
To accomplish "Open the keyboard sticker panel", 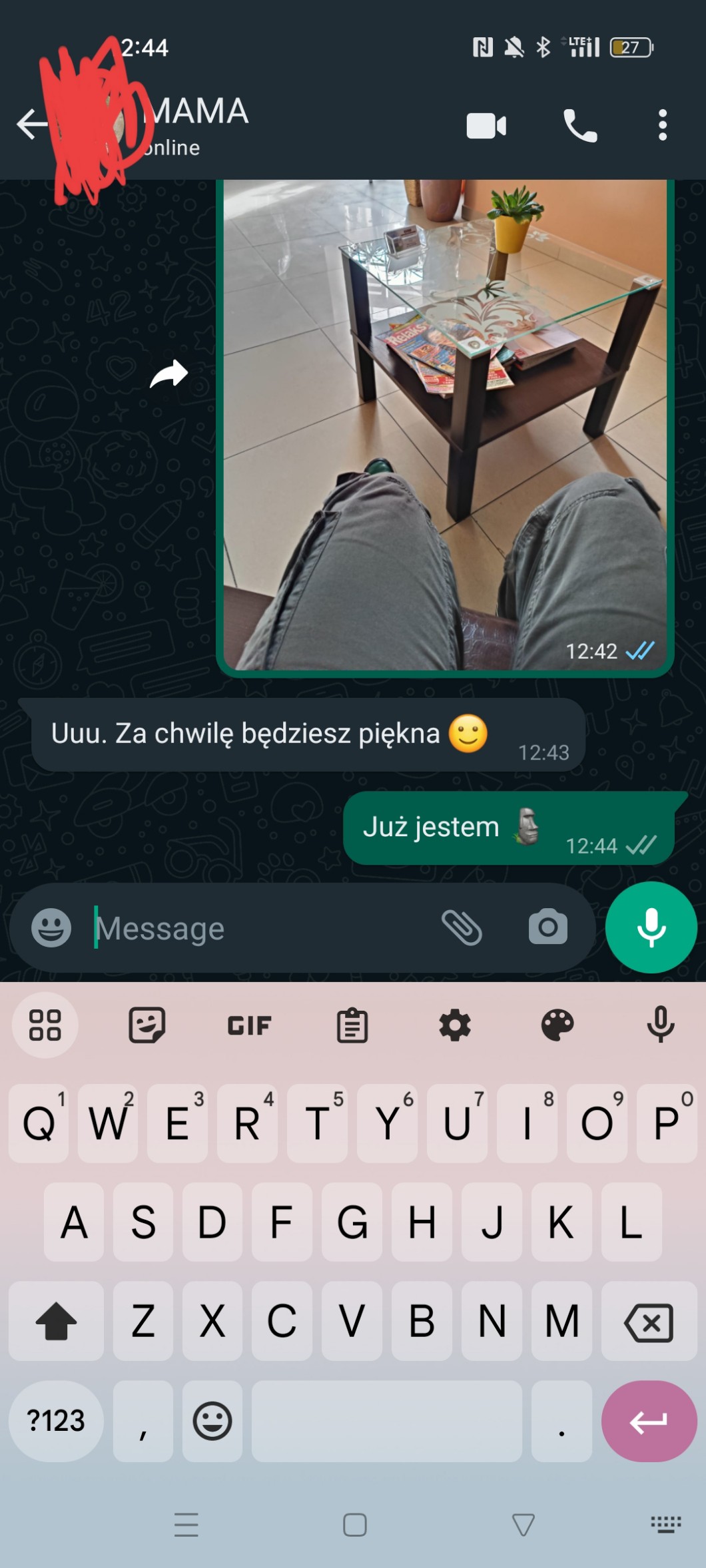I will [147, 1025].
